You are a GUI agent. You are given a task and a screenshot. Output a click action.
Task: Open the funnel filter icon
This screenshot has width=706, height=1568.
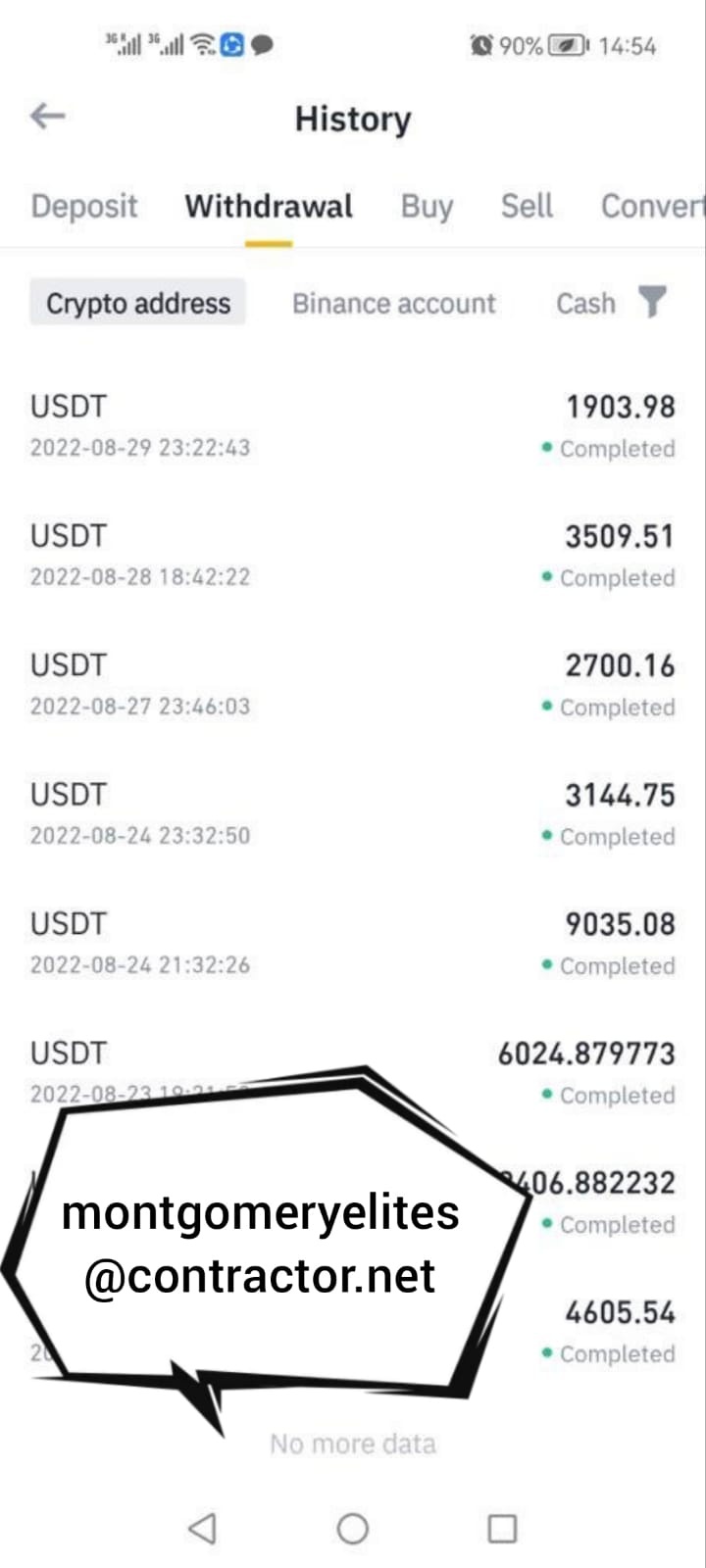coord(652,302)
